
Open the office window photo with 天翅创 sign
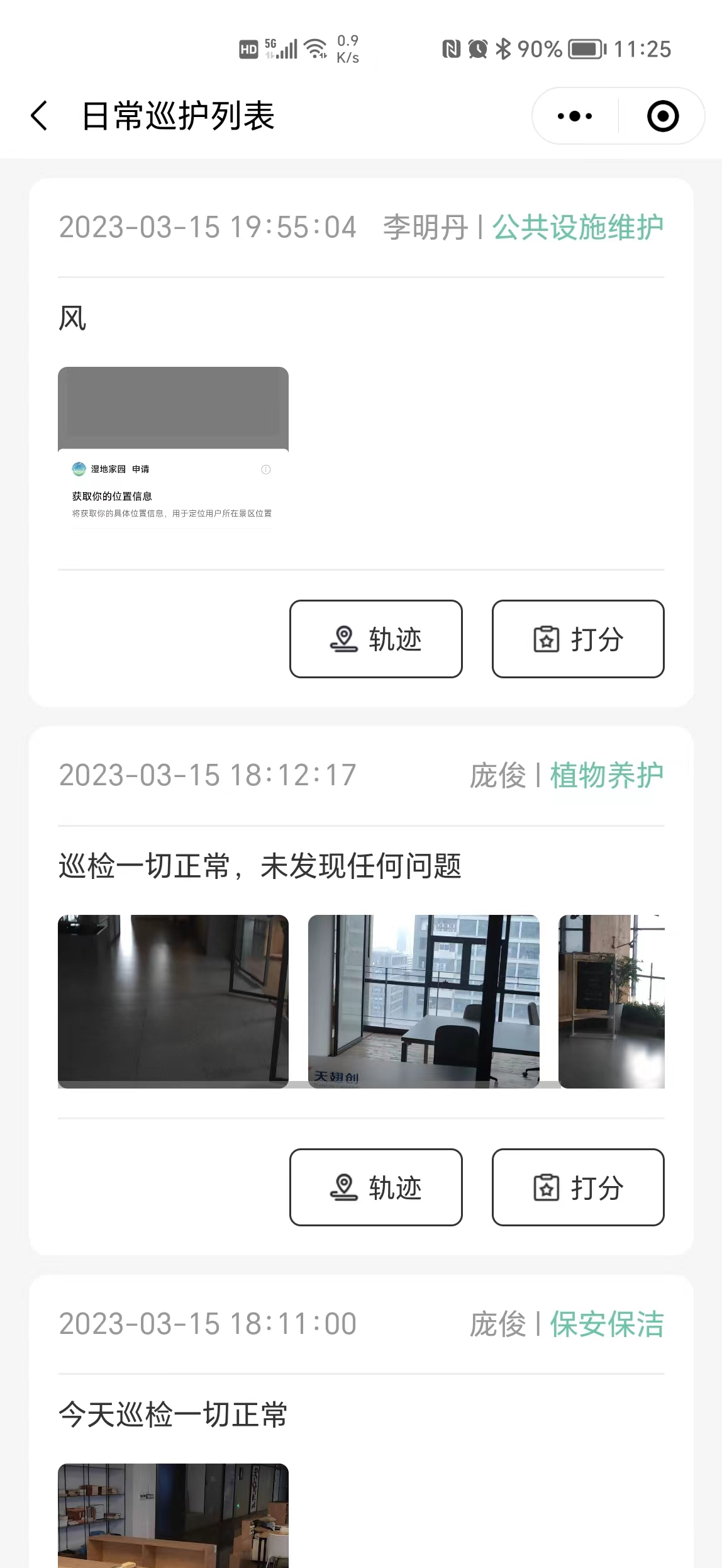point(423,1001)
